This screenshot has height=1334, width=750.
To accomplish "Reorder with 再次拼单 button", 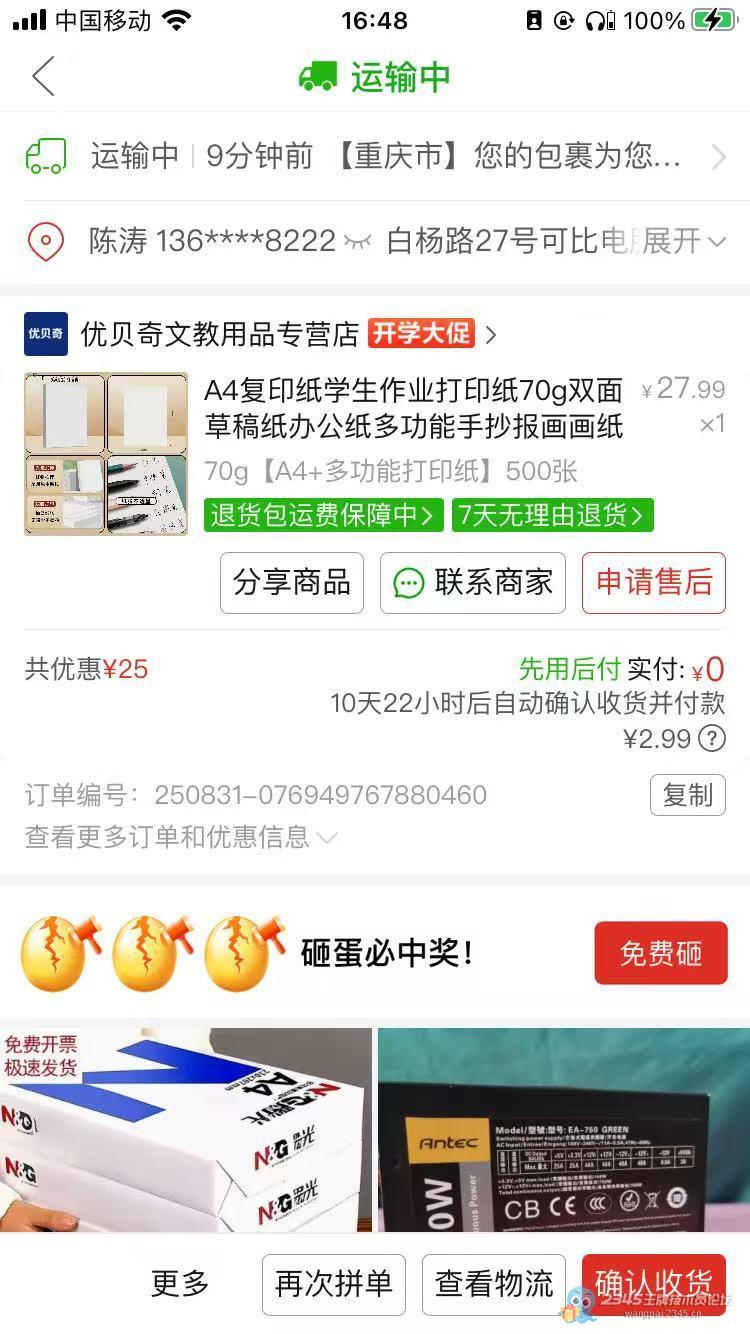I will pyautogui.click(x=333, y=1284).
